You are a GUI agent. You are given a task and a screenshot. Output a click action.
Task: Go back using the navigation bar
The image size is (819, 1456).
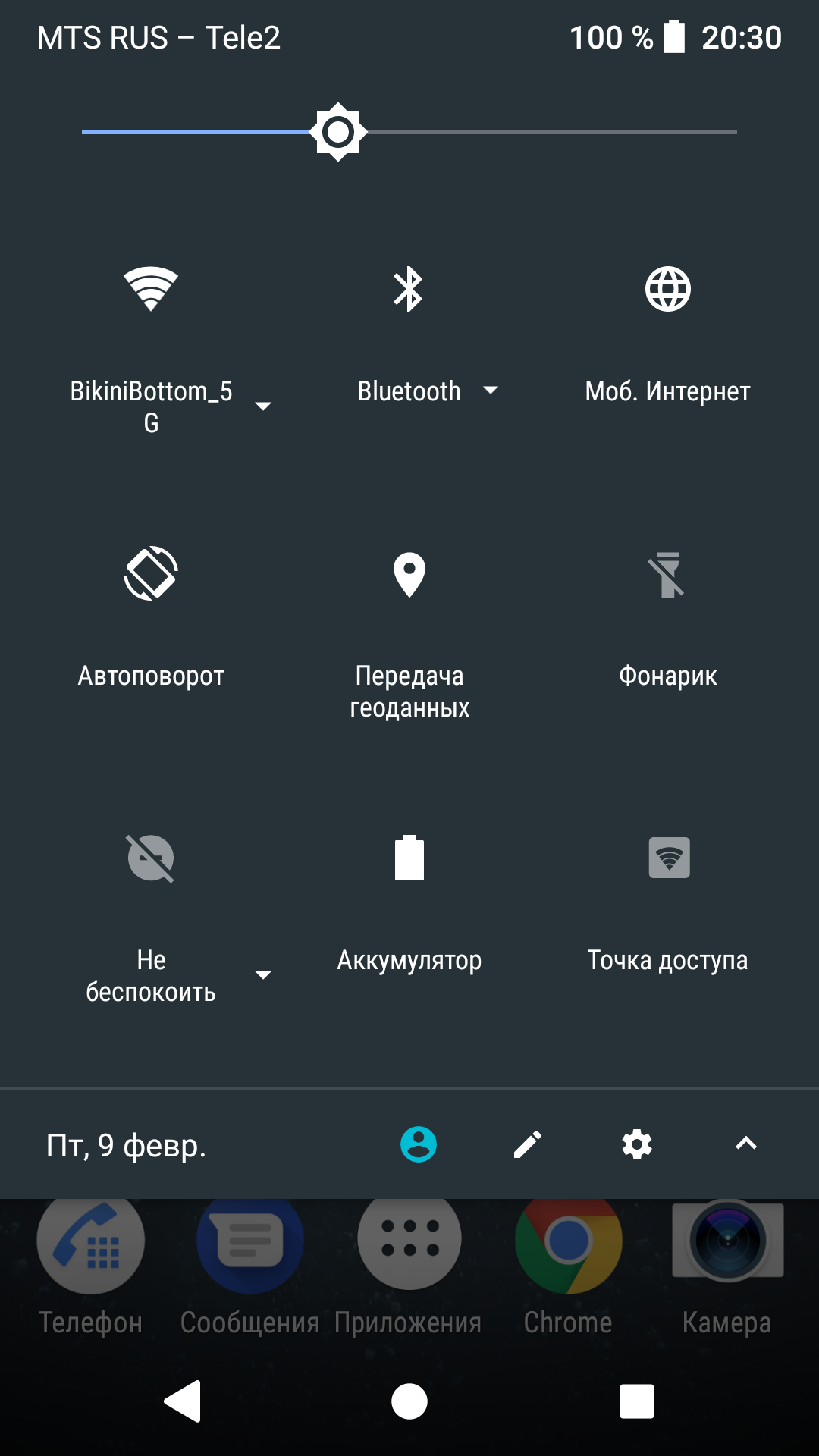click(183, 1401)
